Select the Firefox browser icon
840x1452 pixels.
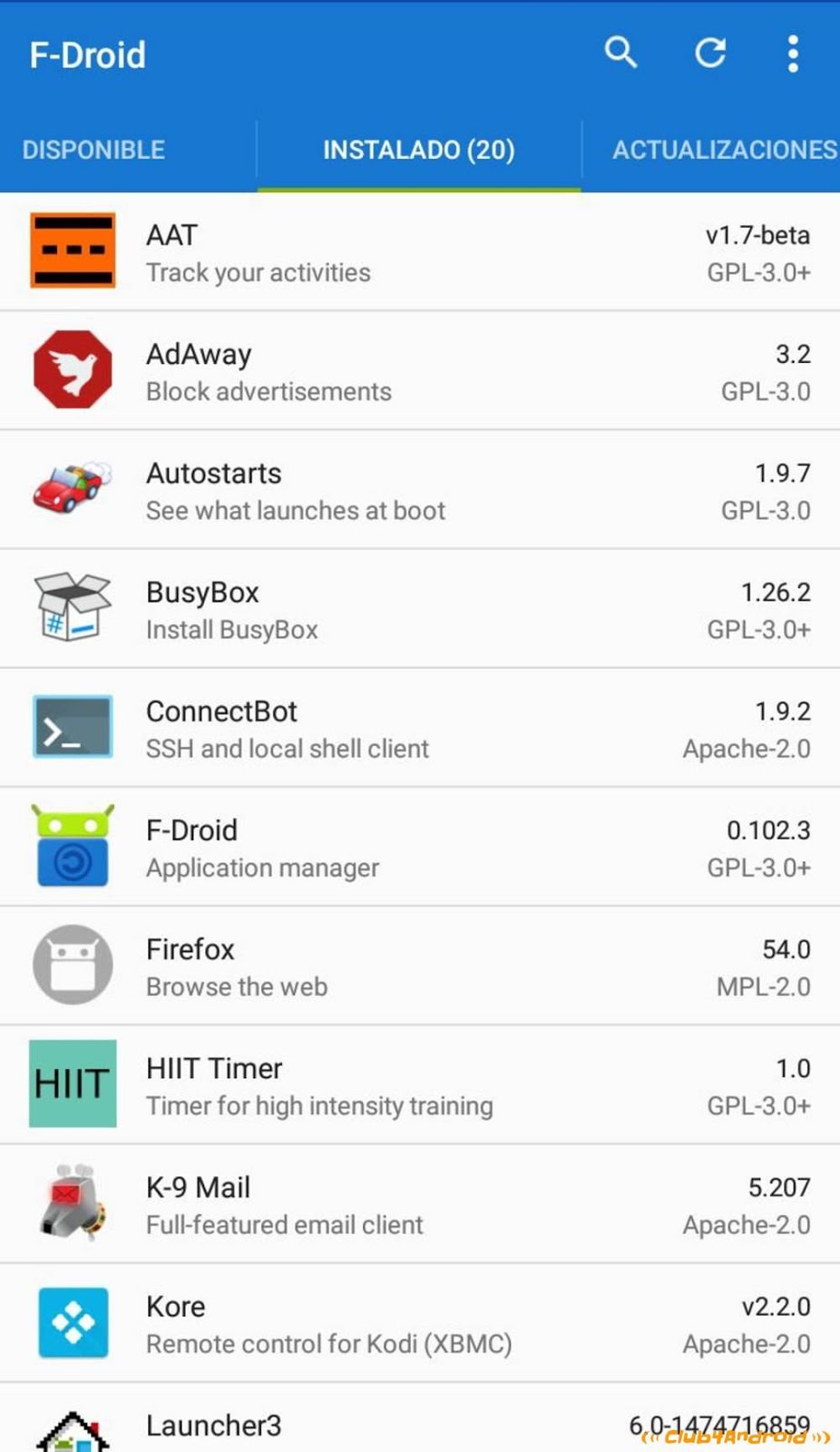point(73,965)
